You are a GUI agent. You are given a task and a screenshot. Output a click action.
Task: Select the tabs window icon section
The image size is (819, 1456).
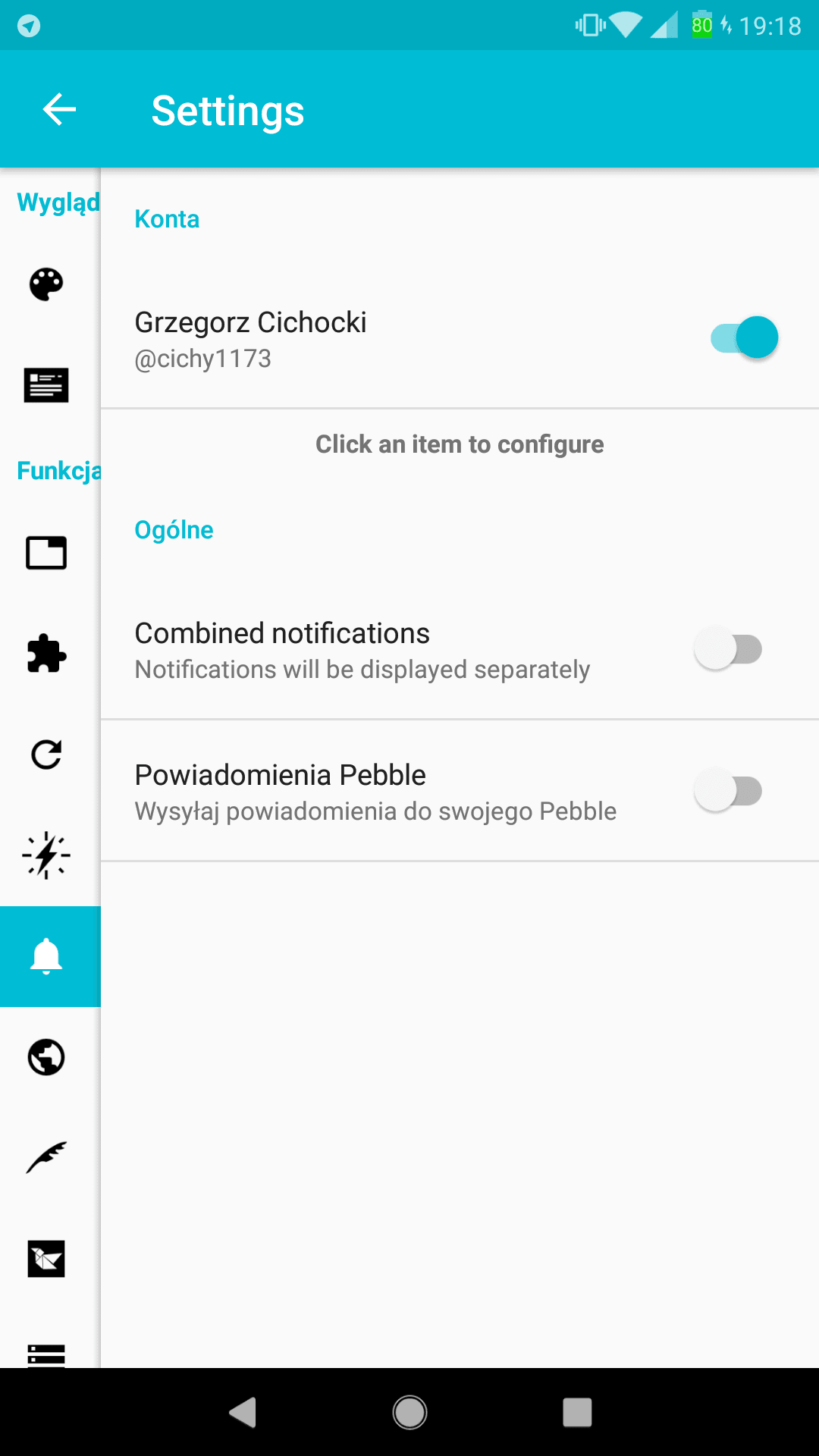click(x=46, y=553)
